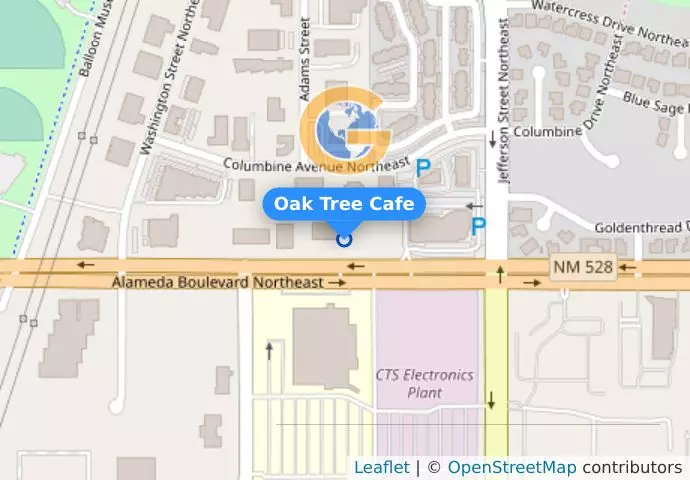Tap the Oak Tree Cafe location marker
The image size is (690, 480).
click(x=344, y=239)
